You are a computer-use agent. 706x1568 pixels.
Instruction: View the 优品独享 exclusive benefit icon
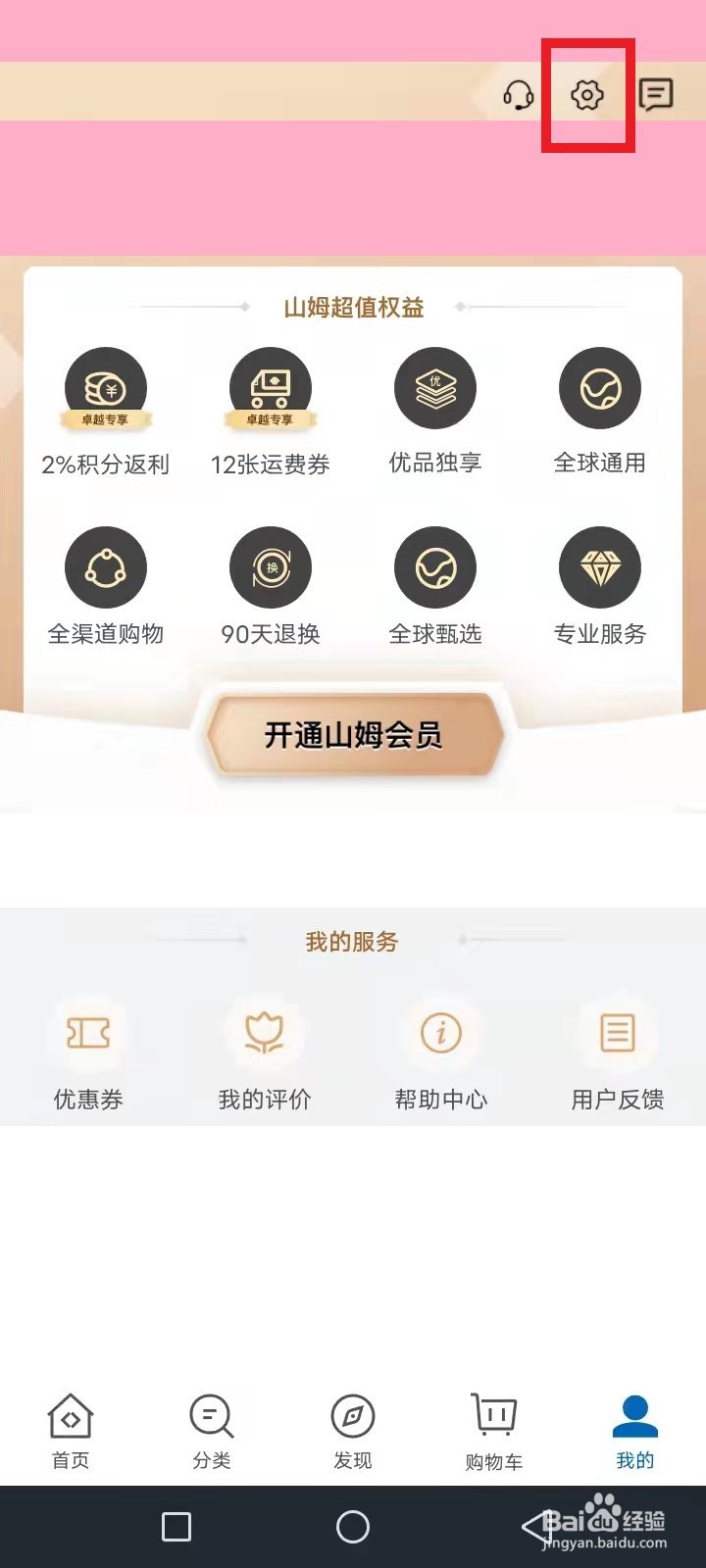coord(435,388)
